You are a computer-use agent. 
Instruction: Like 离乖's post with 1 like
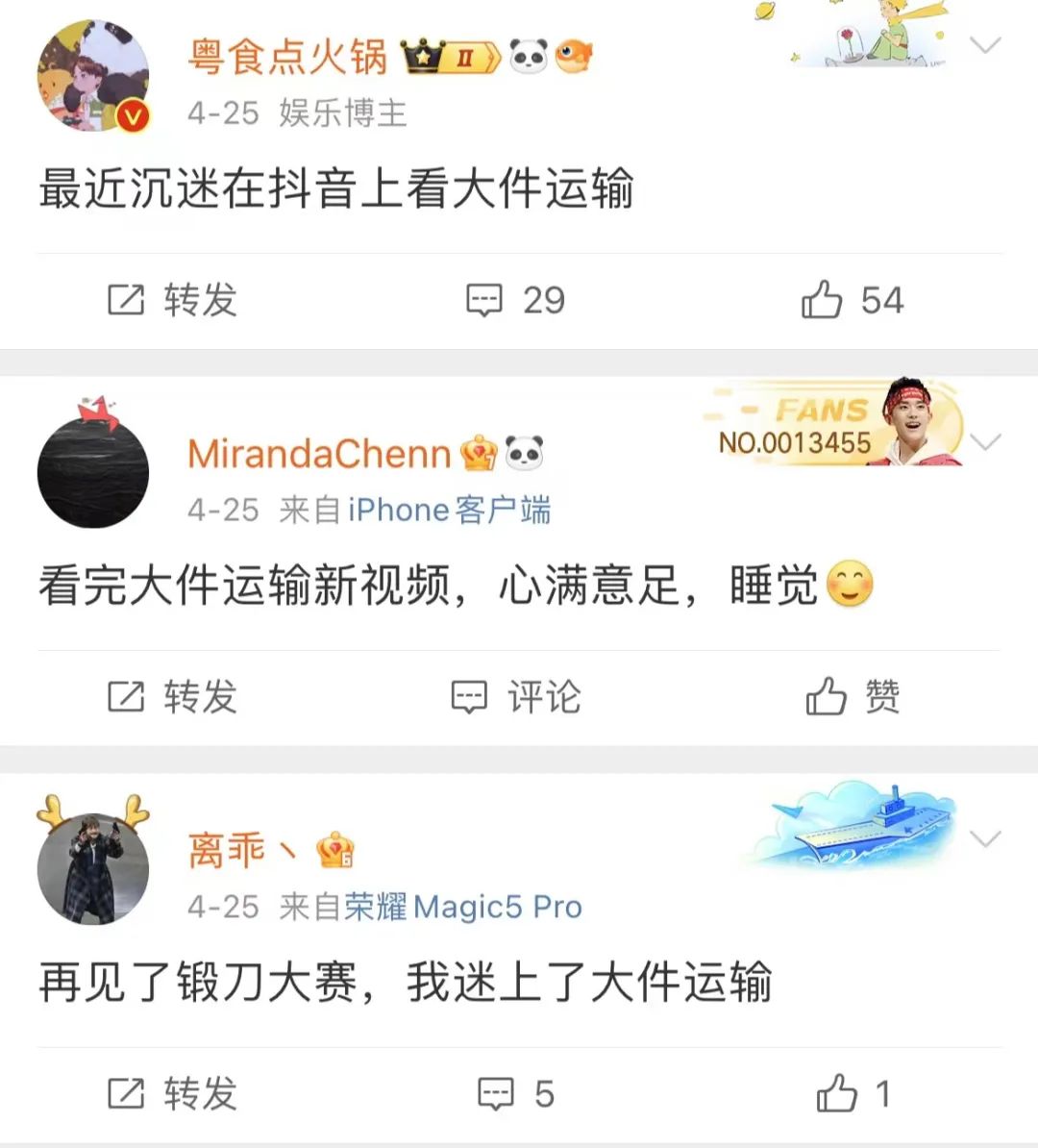[x=852, y=1093]
